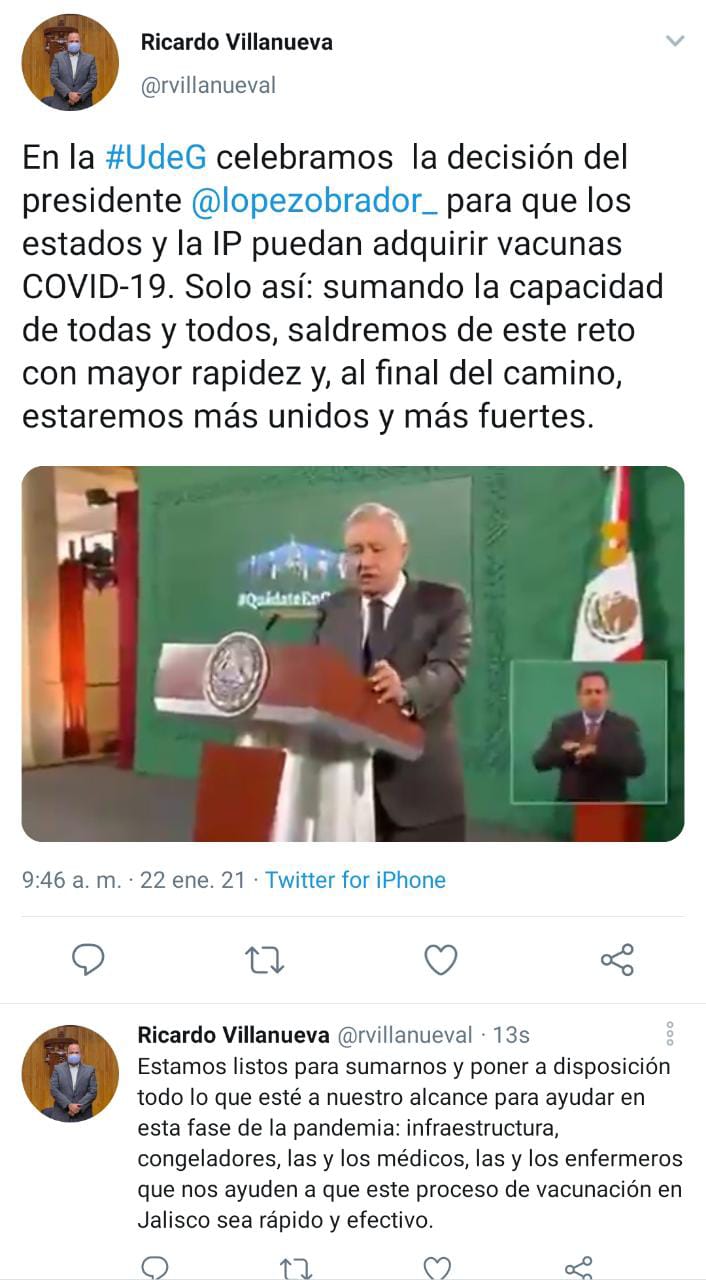Open the dropdown arrow on the main tweet
706x1280 pixels.
[675, 41]
